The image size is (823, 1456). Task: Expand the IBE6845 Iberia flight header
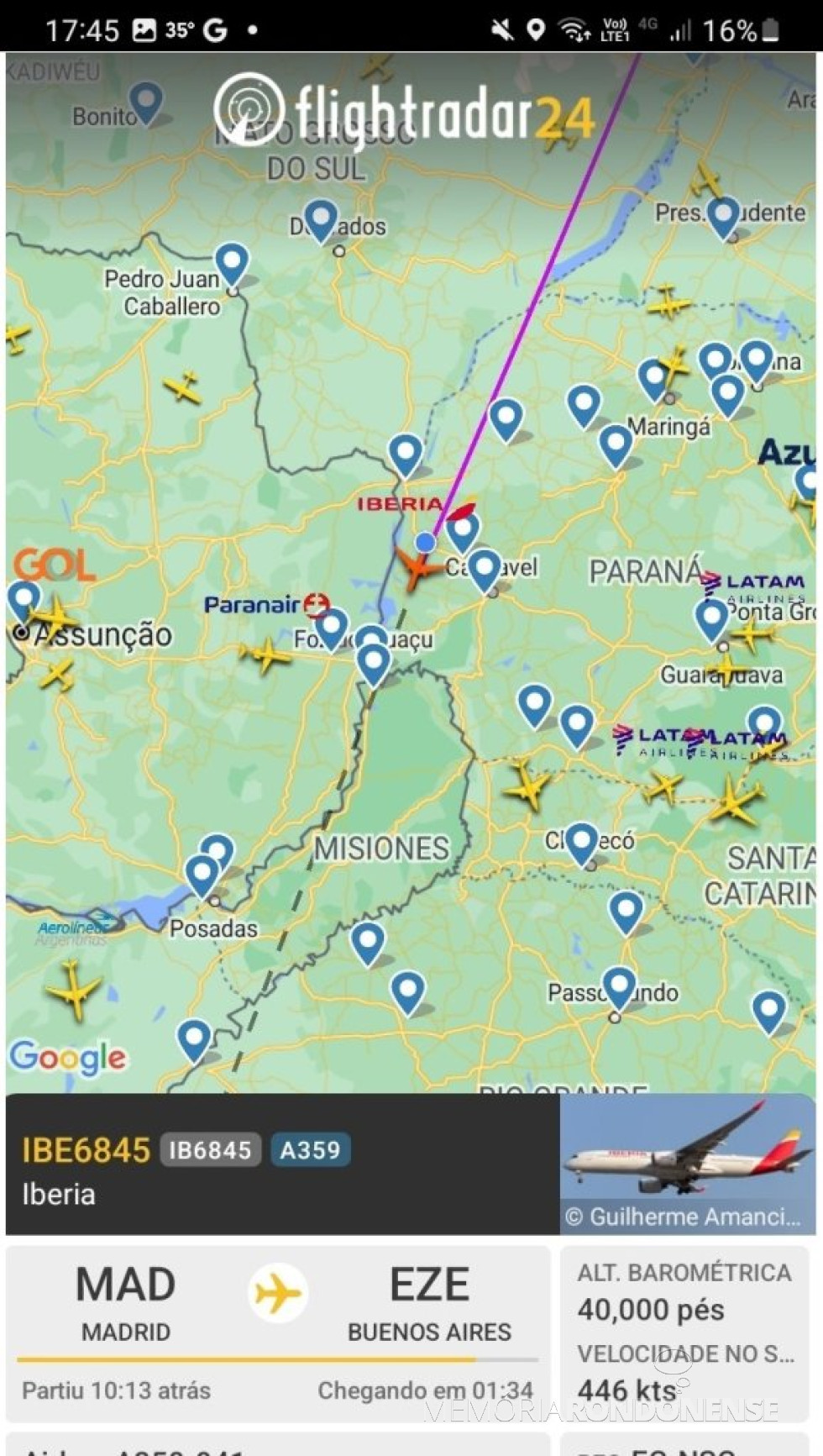click(x=282, y=1164)
